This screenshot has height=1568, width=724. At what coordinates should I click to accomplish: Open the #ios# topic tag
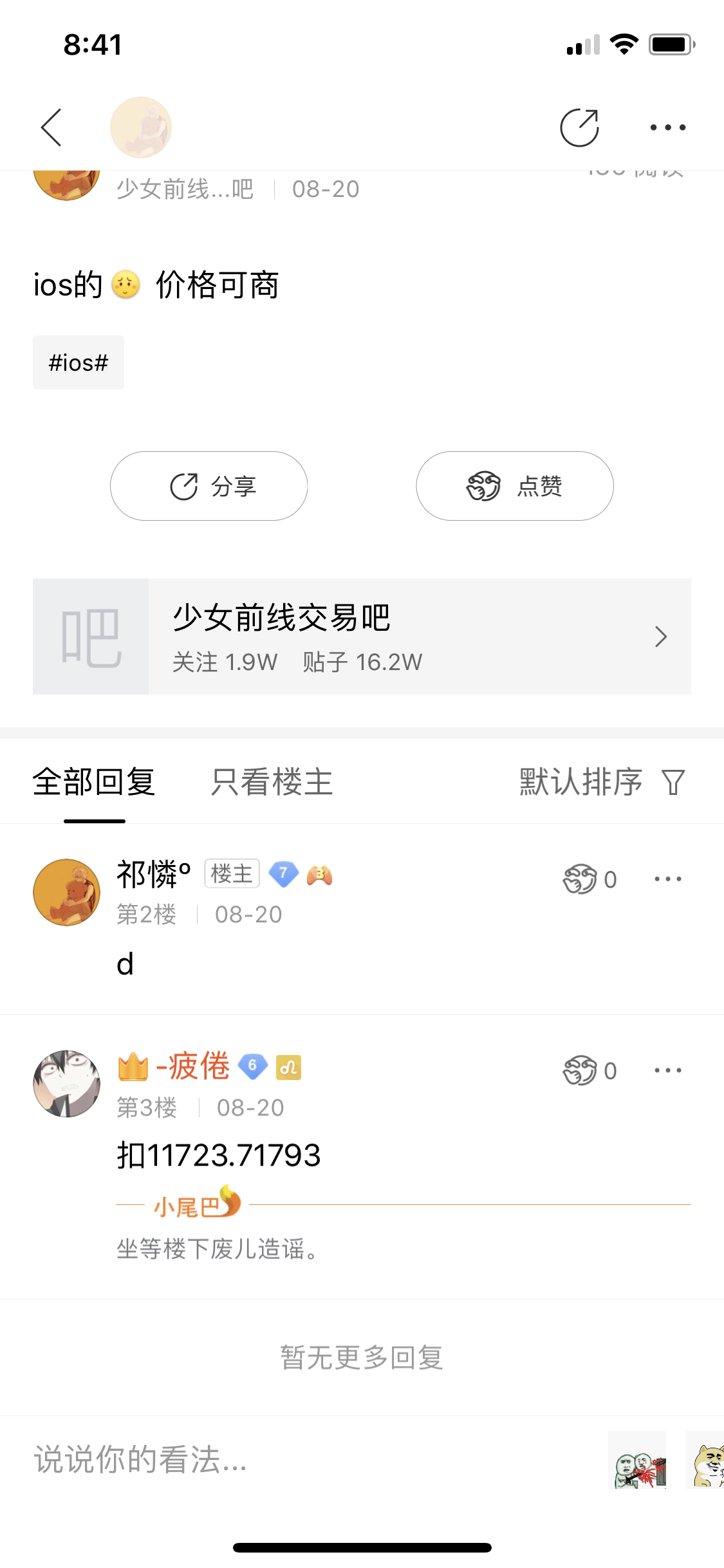[x=79, y=363]
